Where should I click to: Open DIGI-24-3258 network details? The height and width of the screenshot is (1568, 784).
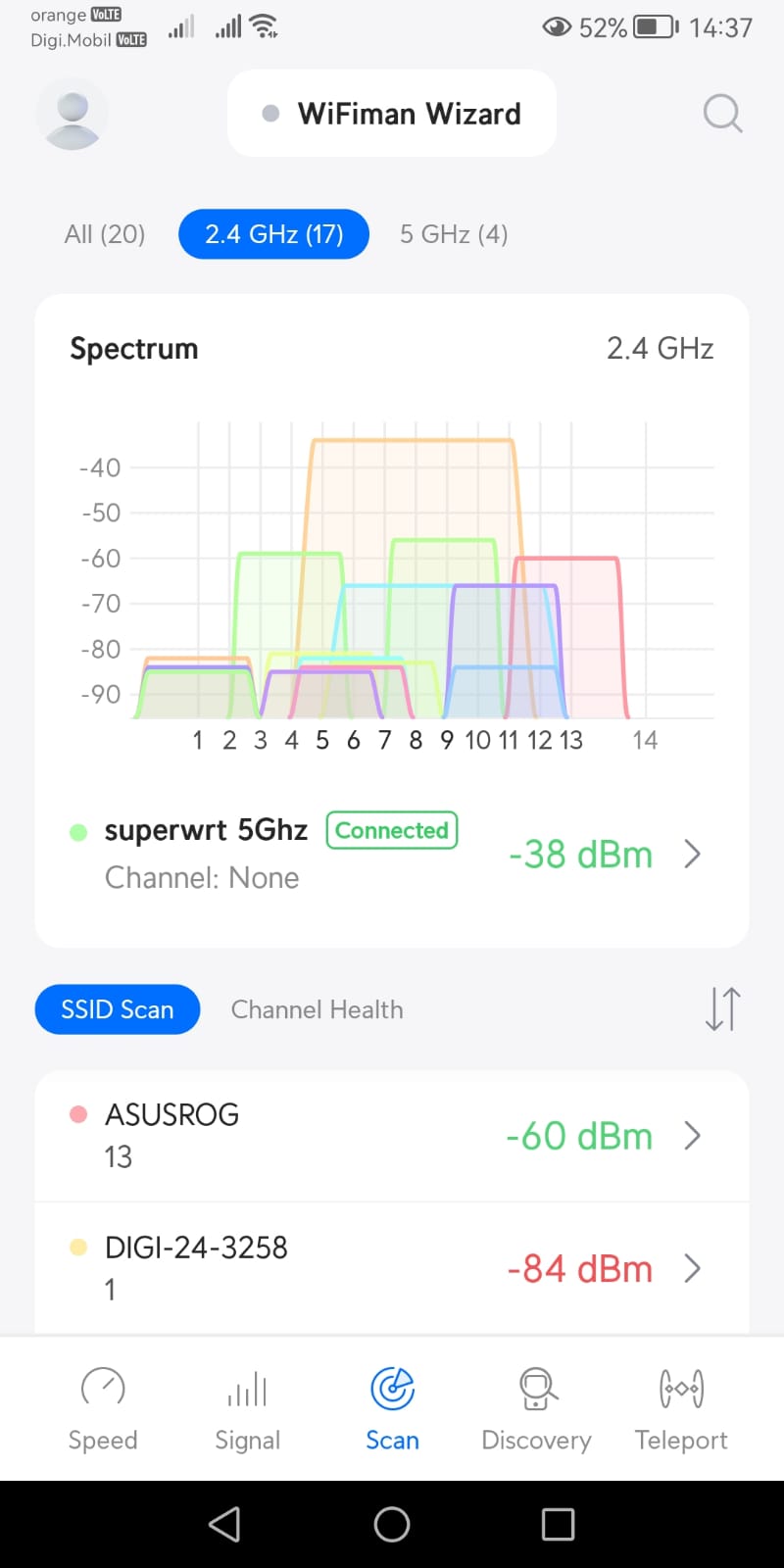pos(392,1268)
